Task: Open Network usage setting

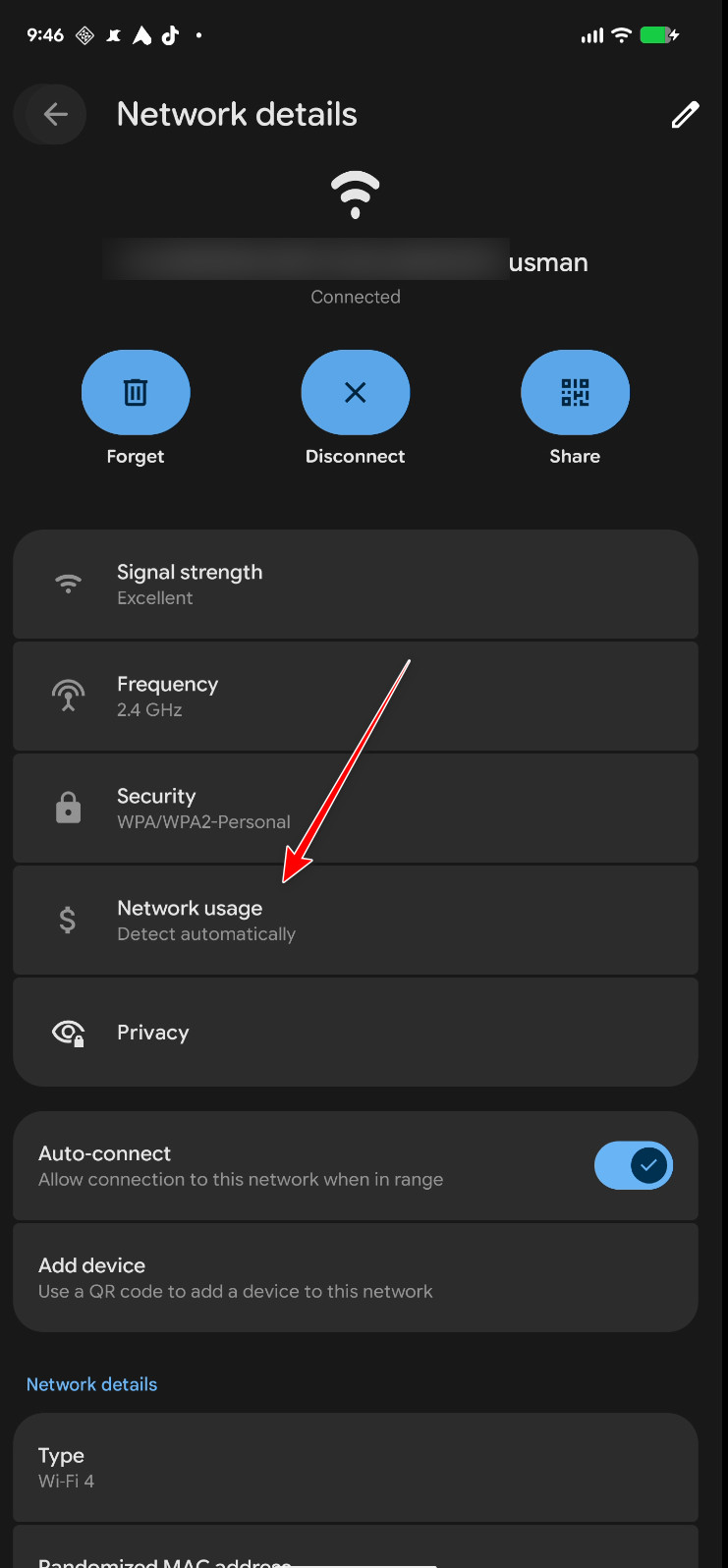Action: [355, 921]
